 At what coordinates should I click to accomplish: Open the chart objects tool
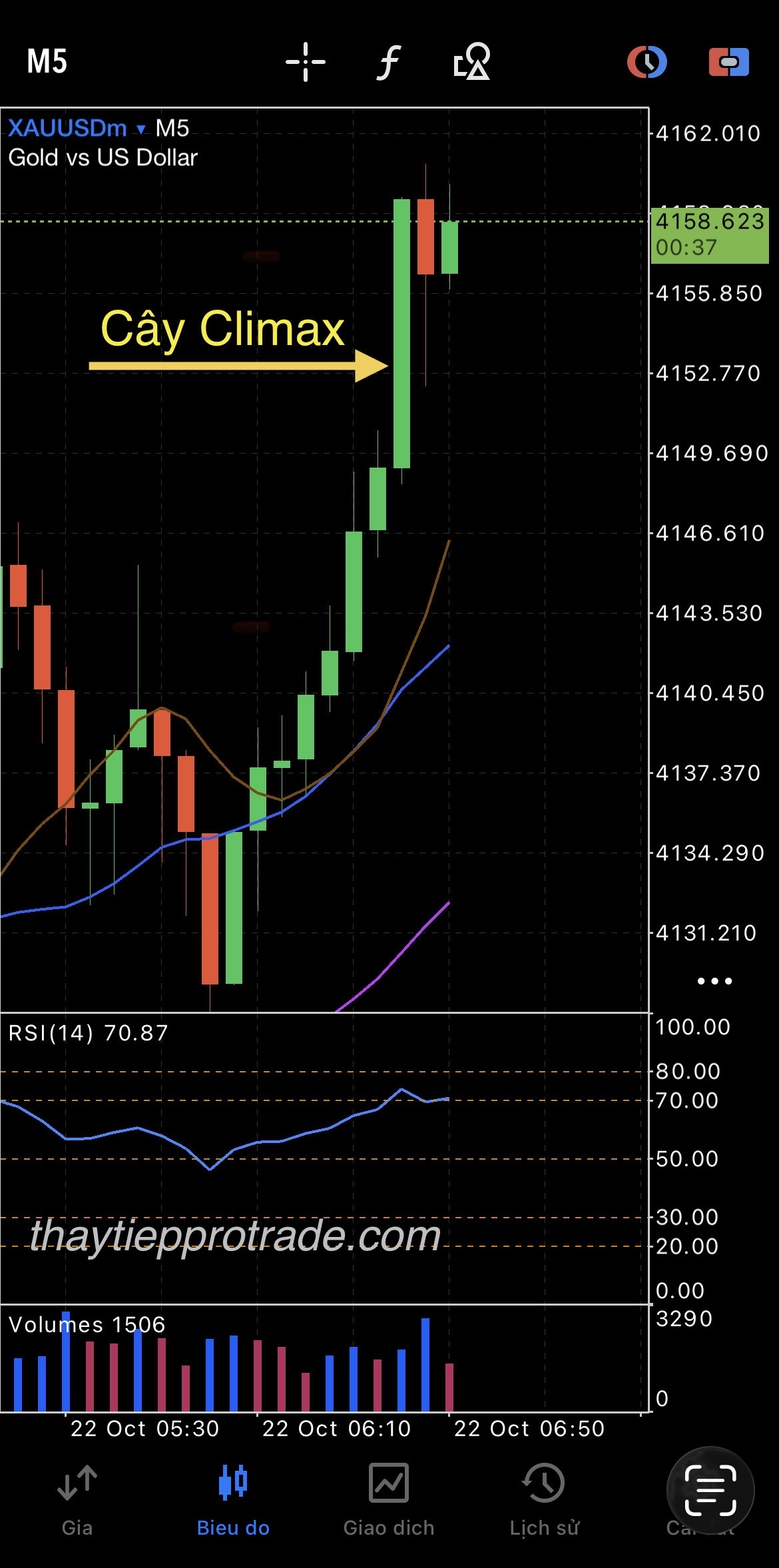[x=471, y=62]
